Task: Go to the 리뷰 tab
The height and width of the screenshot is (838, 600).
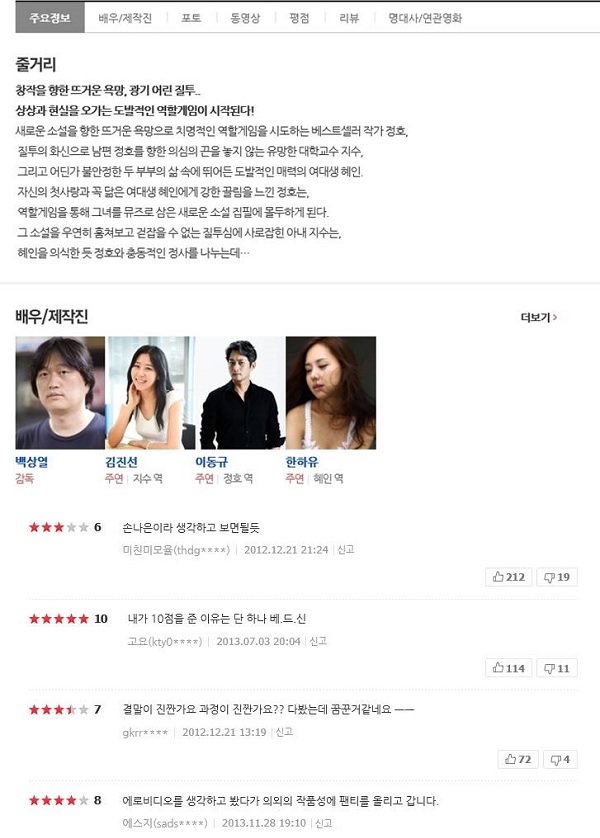Action: 349,18
